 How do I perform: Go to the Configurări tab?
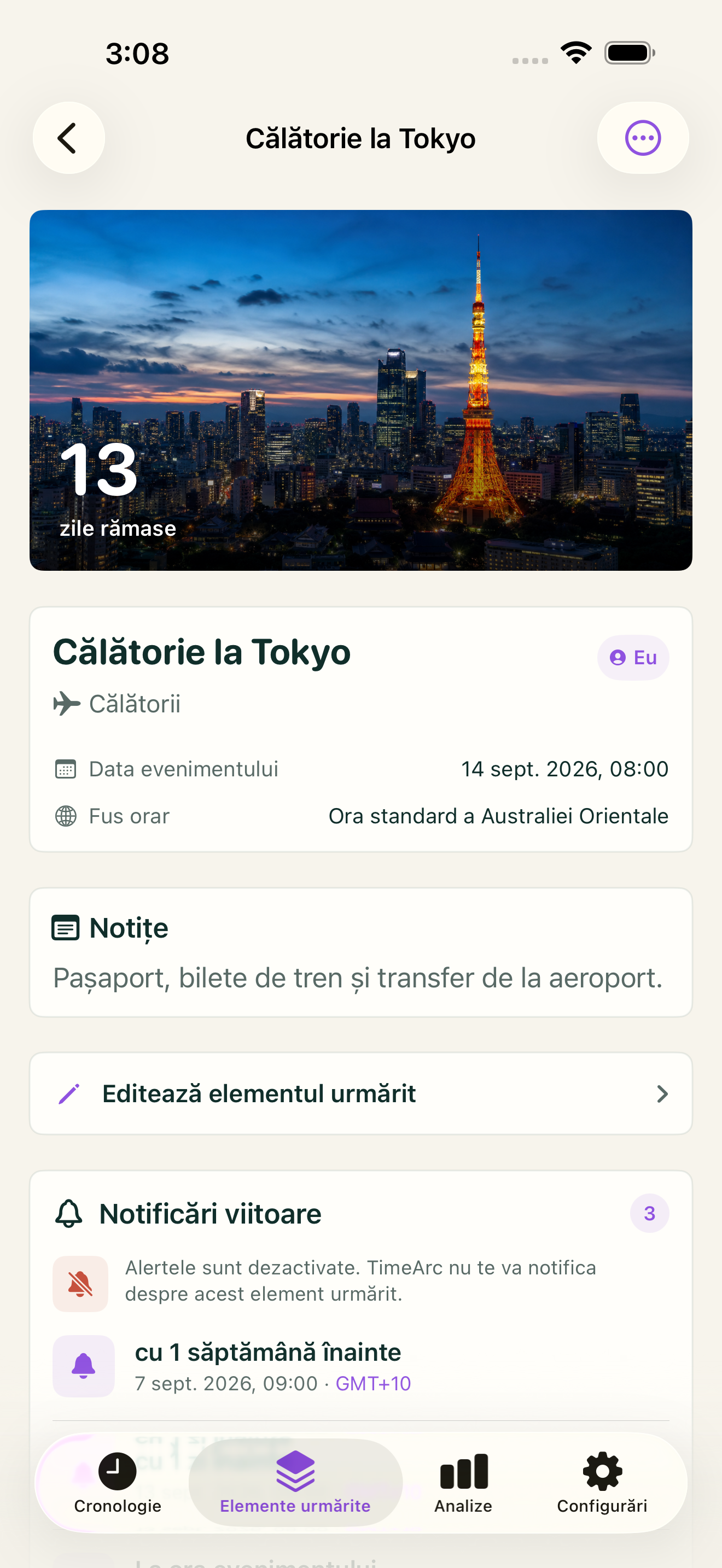(x=602, y=1483)
